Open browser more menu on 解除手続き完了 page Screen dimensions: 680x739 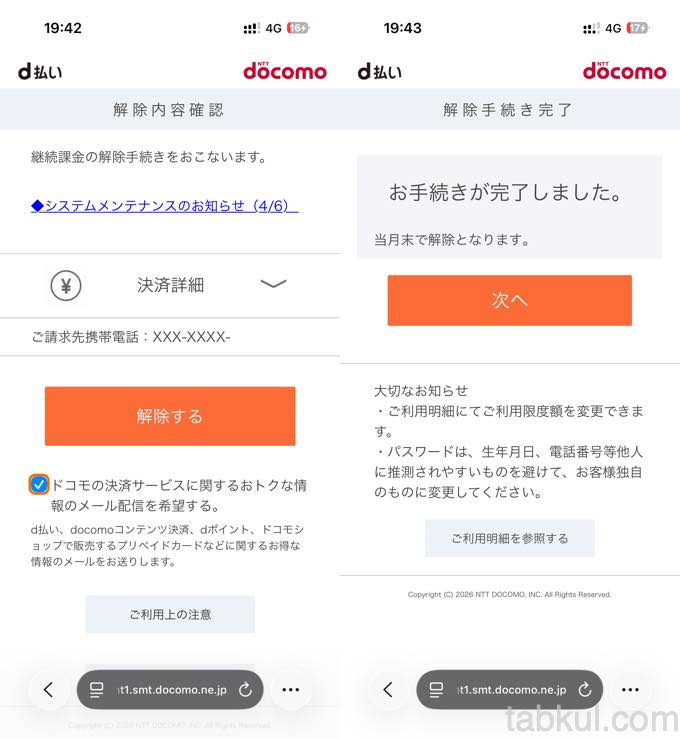pos(631,690)
